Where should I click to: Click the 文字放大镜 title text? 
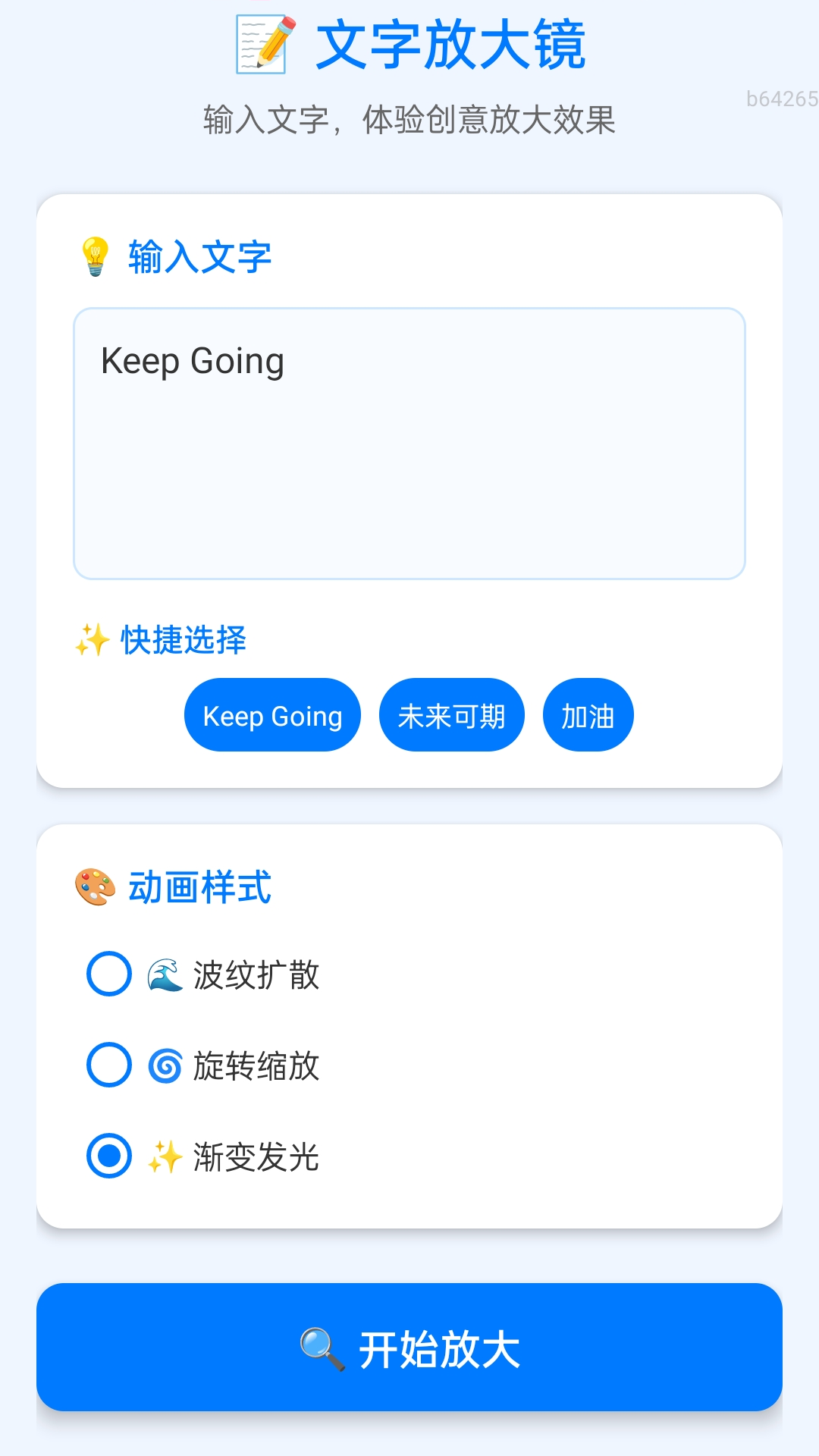pyautogui.click(x=453, y=45)
